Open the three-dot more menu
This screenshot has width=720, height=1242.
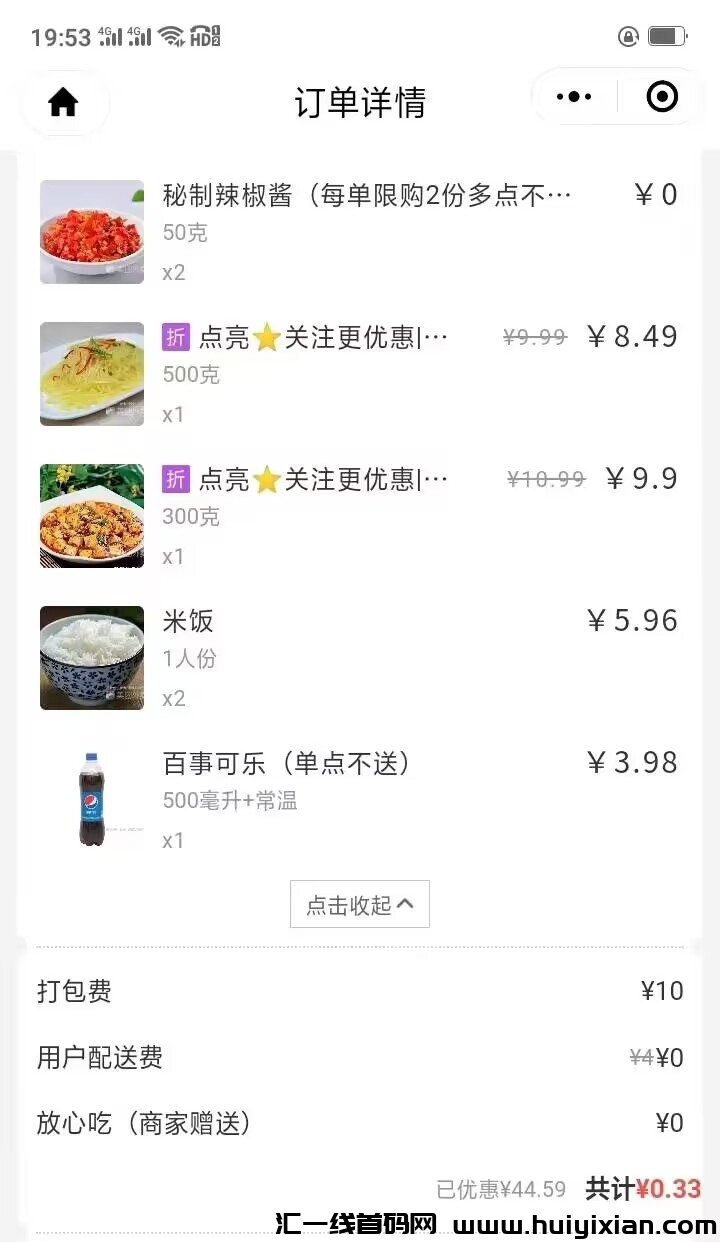tap(574, 97)
